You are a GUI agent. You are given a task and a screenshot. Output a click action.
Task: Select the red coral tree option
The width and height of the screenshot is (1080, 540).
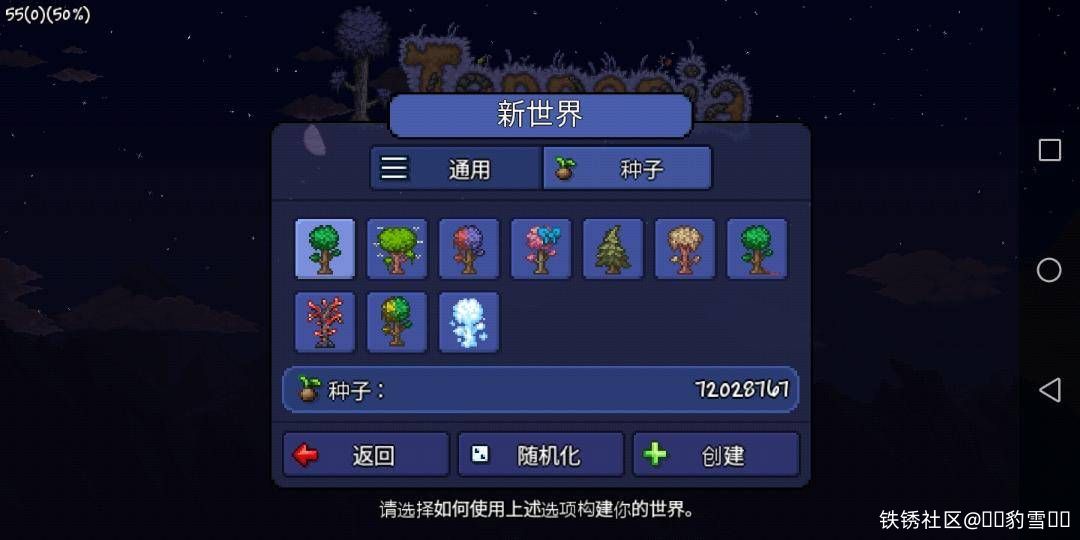(325, 322)
